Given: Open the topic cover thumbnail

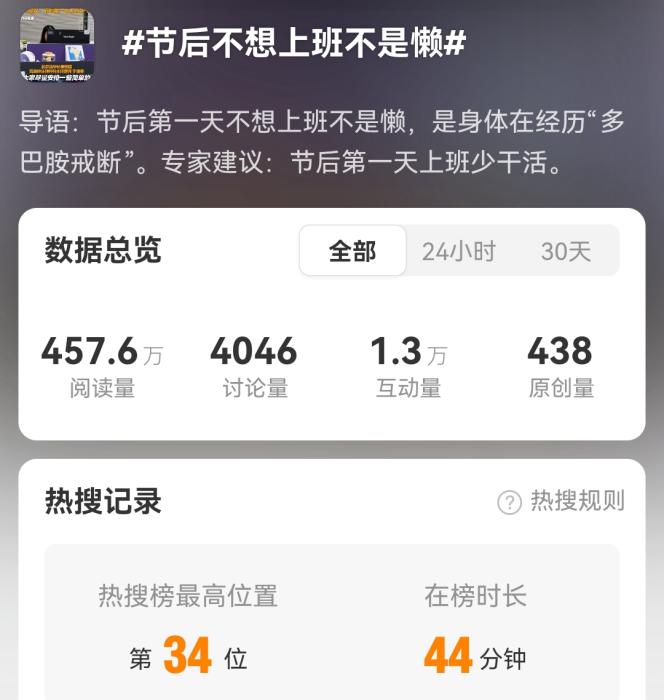Looking at the screenshot, I should pyautogui.click(x=57, y=45).
